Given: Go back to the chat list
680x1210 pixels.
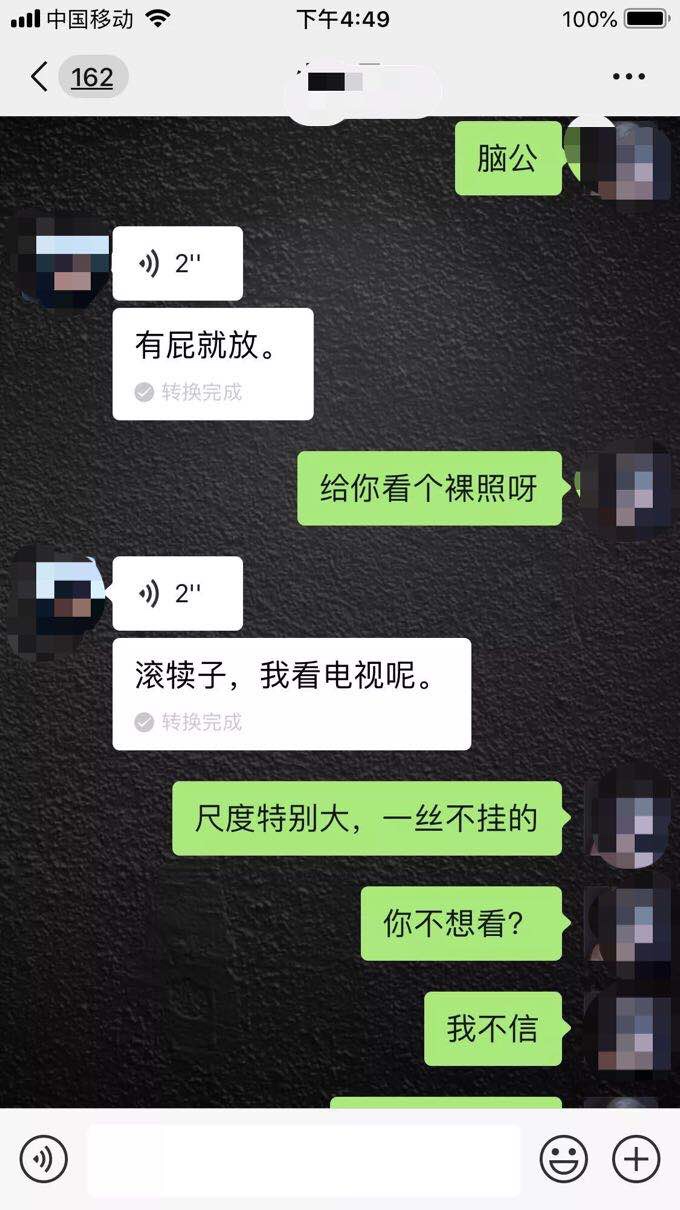Looking at the screenshot, I should (x=40, y=77).
